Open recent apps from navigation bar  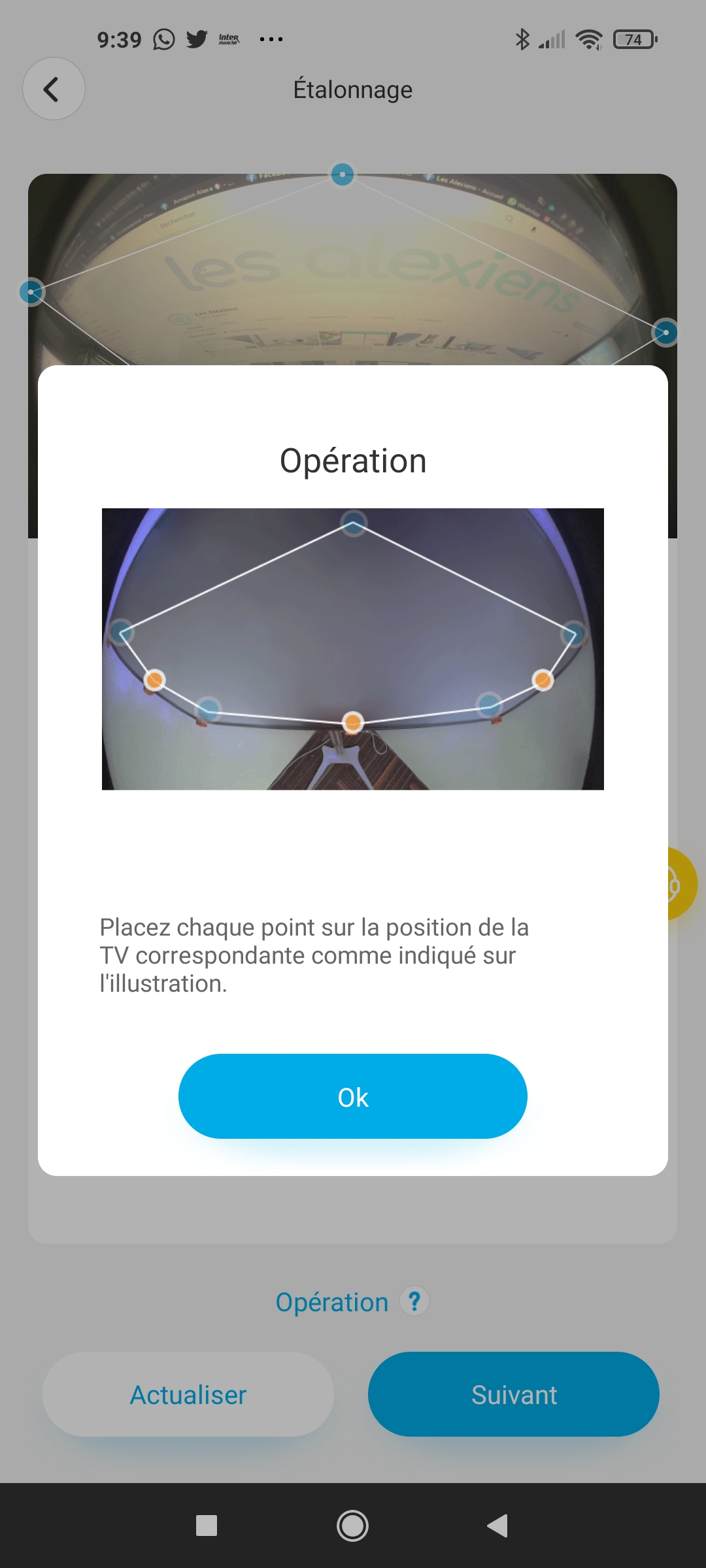(207, 1526)
